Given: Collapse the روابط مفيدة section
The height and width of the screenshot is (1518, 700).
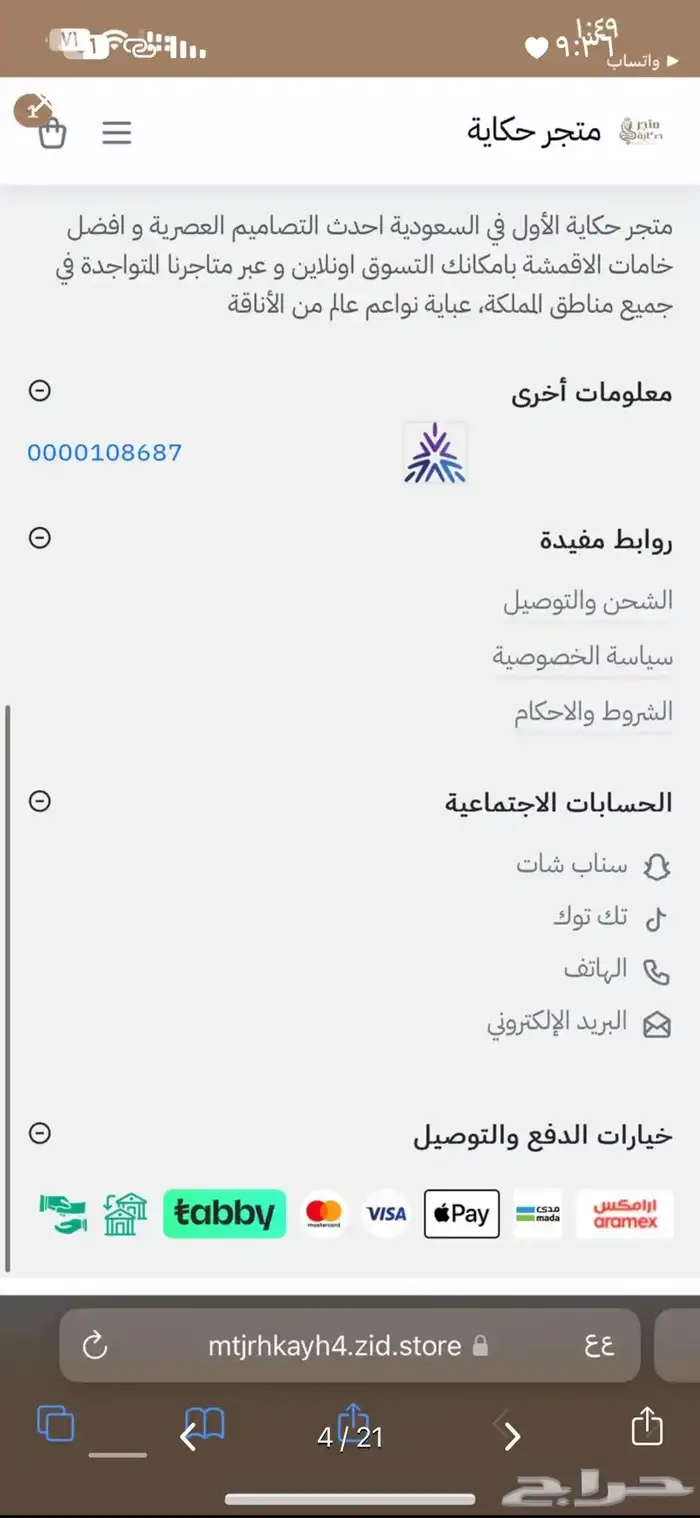Looking at the screenshot, I should pyautogui.click(x=40, y=538).
